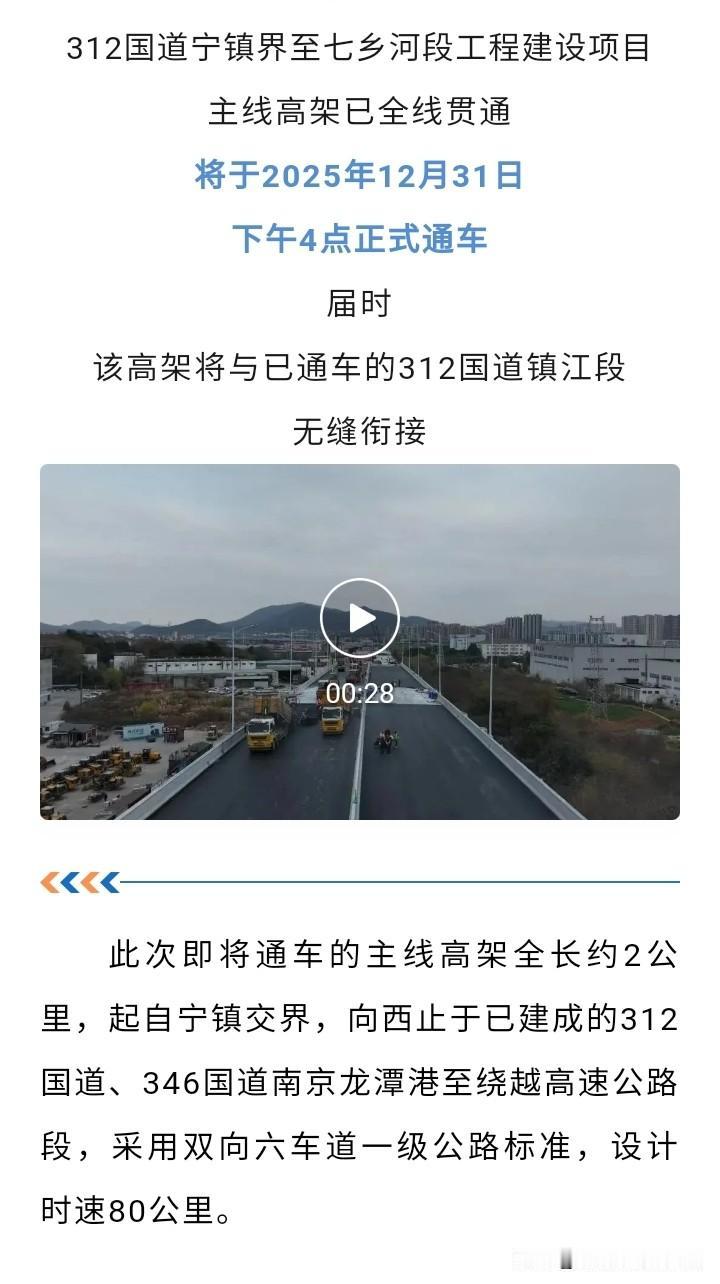Select the blue date text 将于2025年12月31日
The width and height of the screenshot is (720, 1284).
point(360,176)
